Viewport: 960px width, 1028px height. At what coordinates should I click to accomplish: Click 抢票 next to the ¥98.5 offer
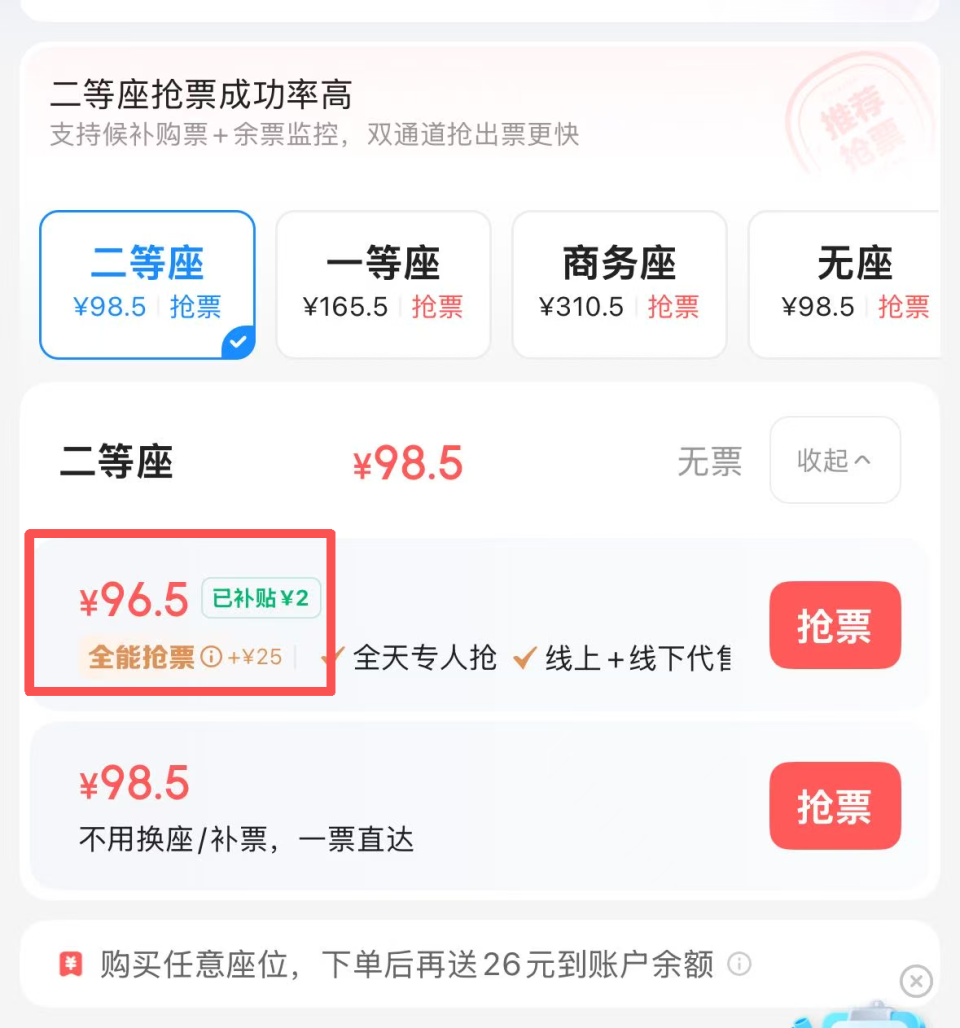point(834,805)
